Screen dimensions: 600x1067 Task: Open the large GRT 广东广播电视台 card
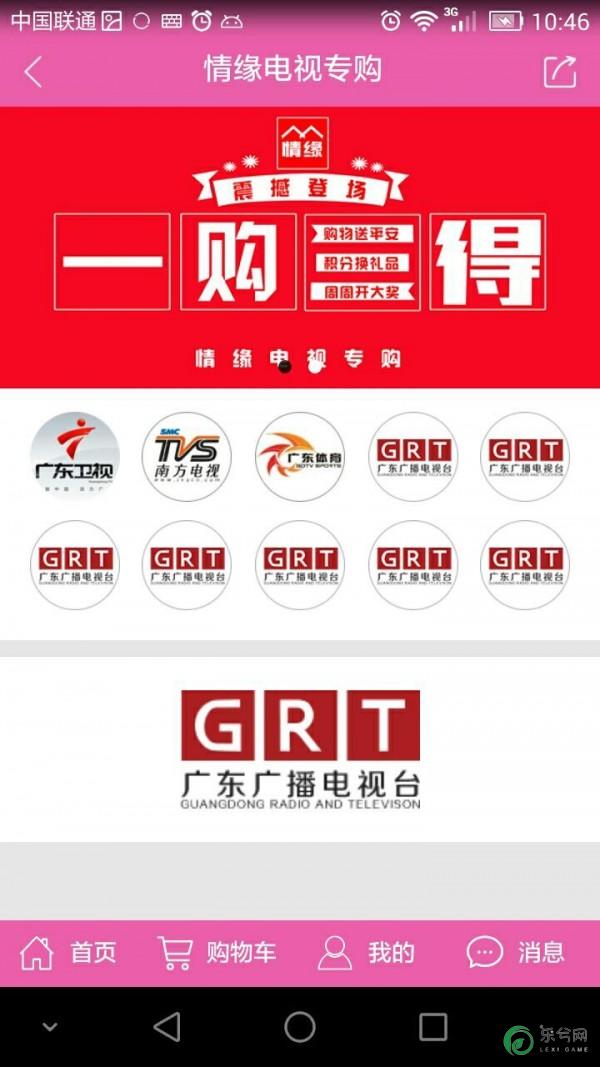click(x=300, y=748)
